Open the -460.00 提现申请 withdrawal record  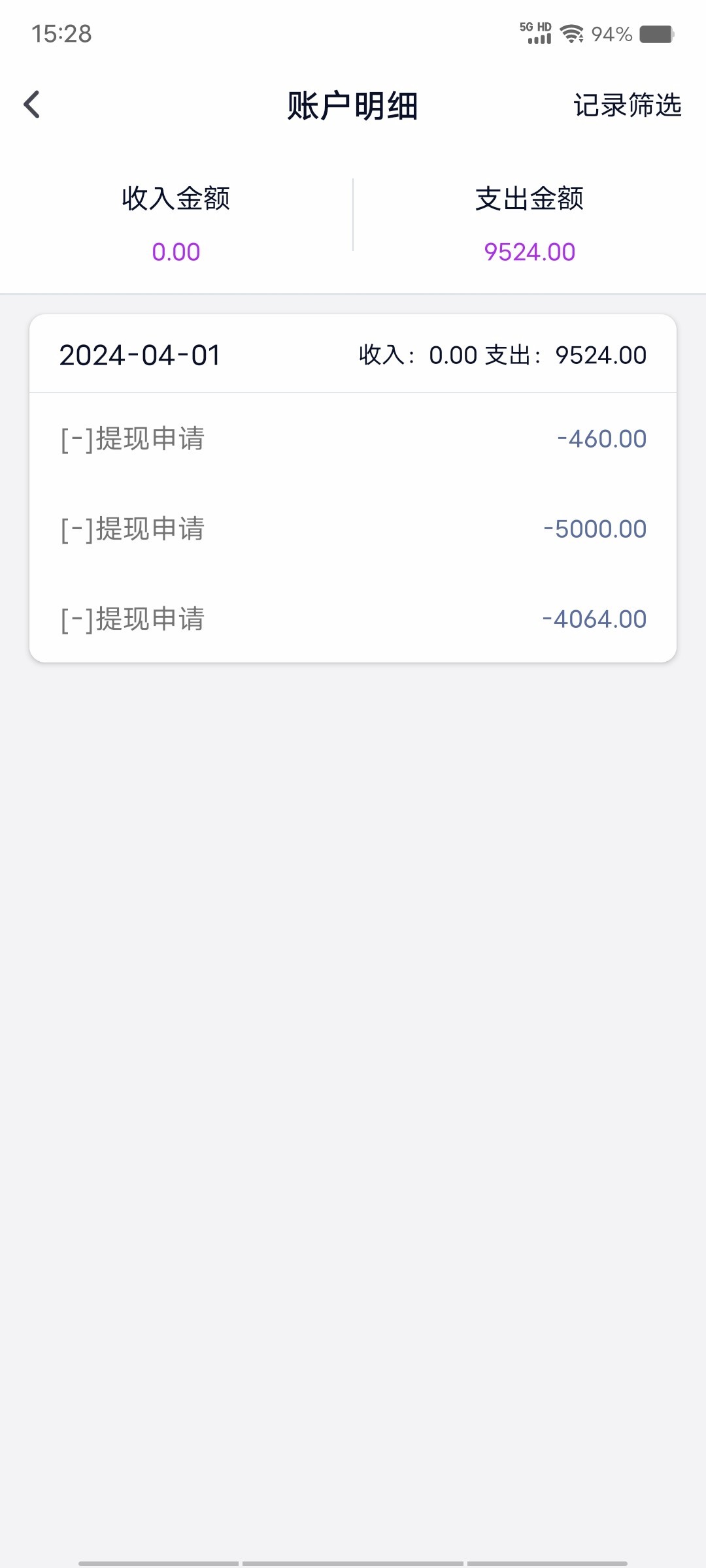(353, 438)
